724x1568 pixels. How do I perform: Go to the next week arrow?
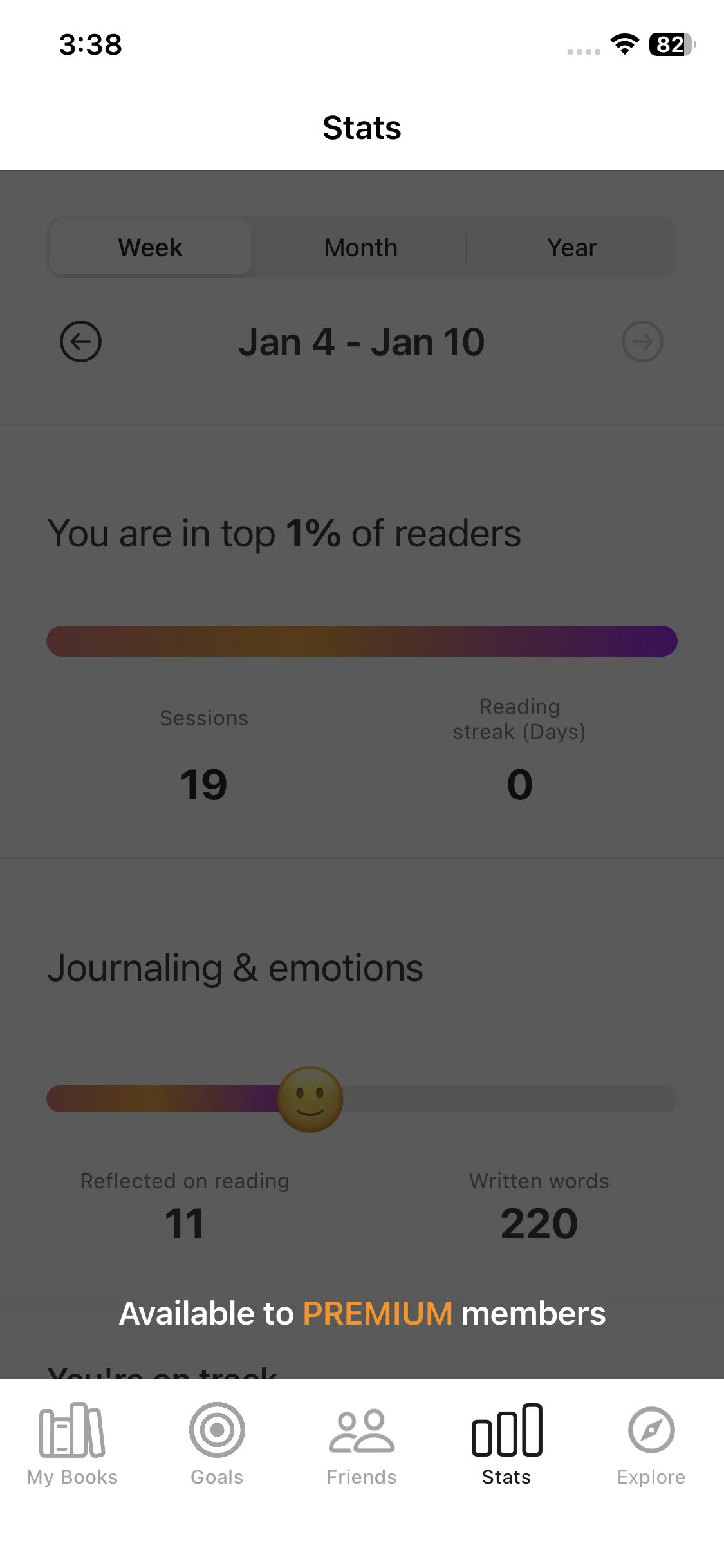[x=642, y=342]
